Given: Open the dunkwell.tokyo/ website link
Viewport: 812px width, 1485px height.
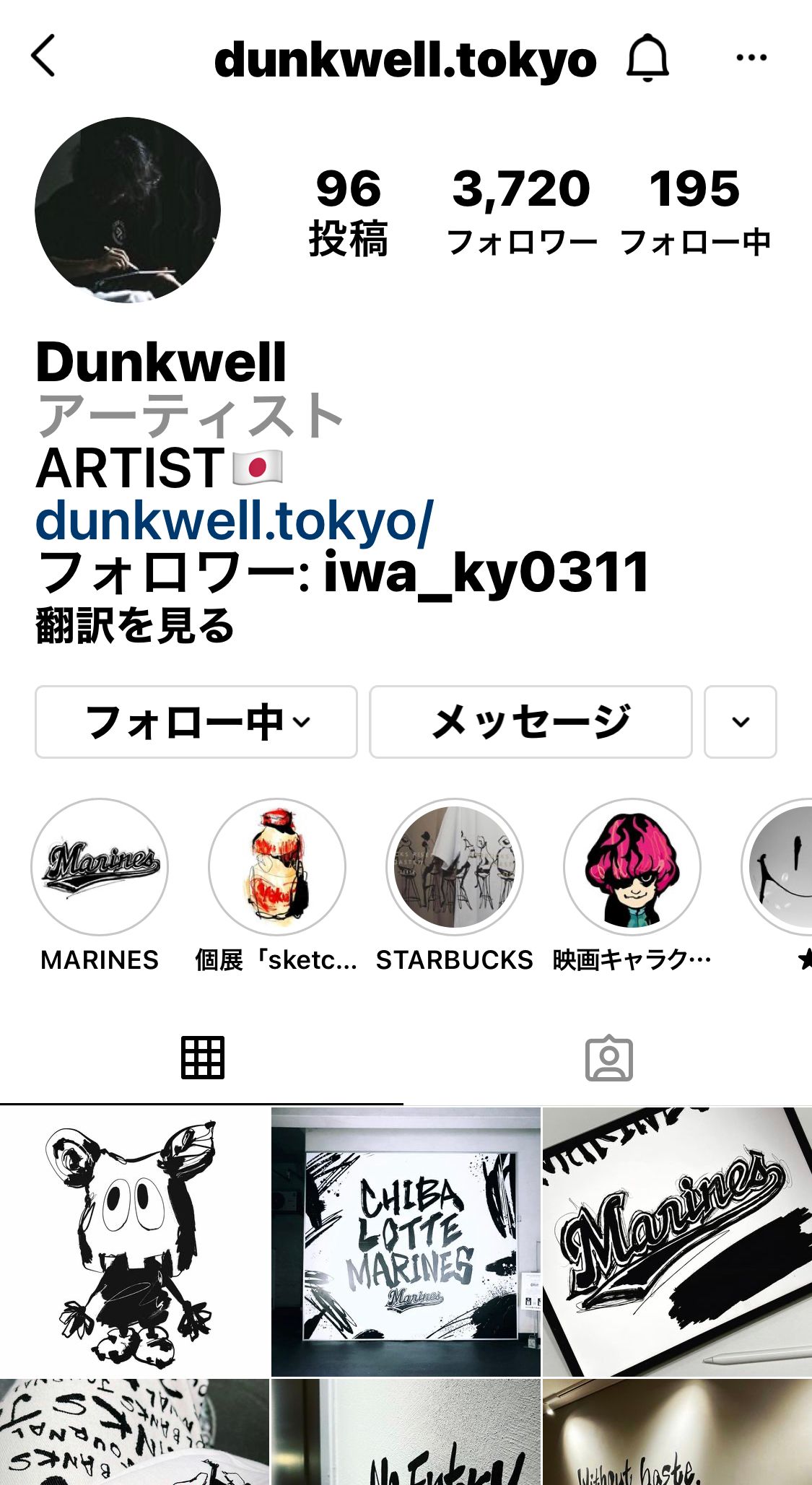Looking at the screenshot, I should point(234,521).
